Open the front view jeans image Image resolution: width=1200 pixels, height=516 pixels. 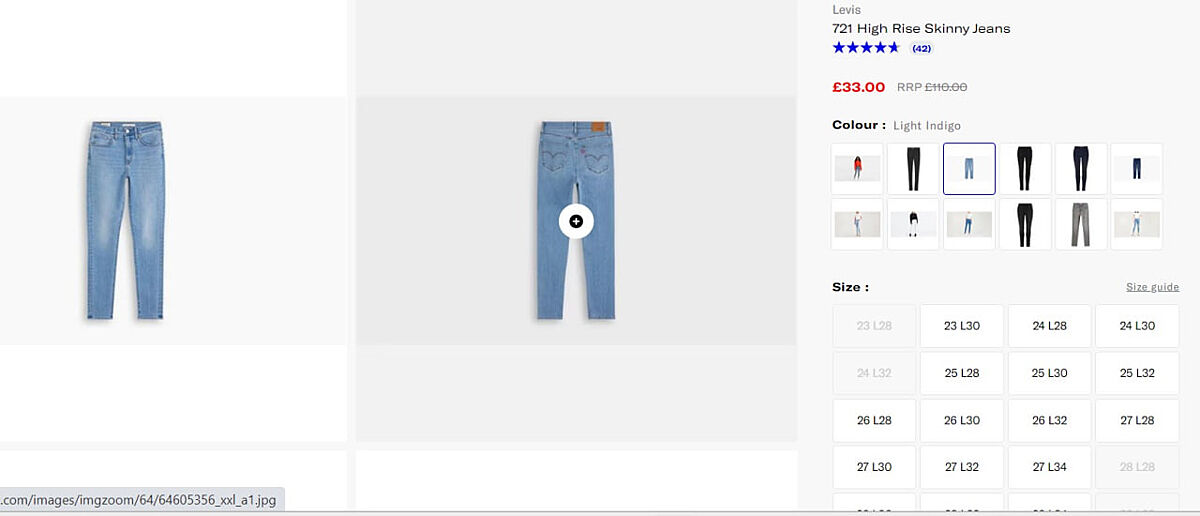pos(124,221)
